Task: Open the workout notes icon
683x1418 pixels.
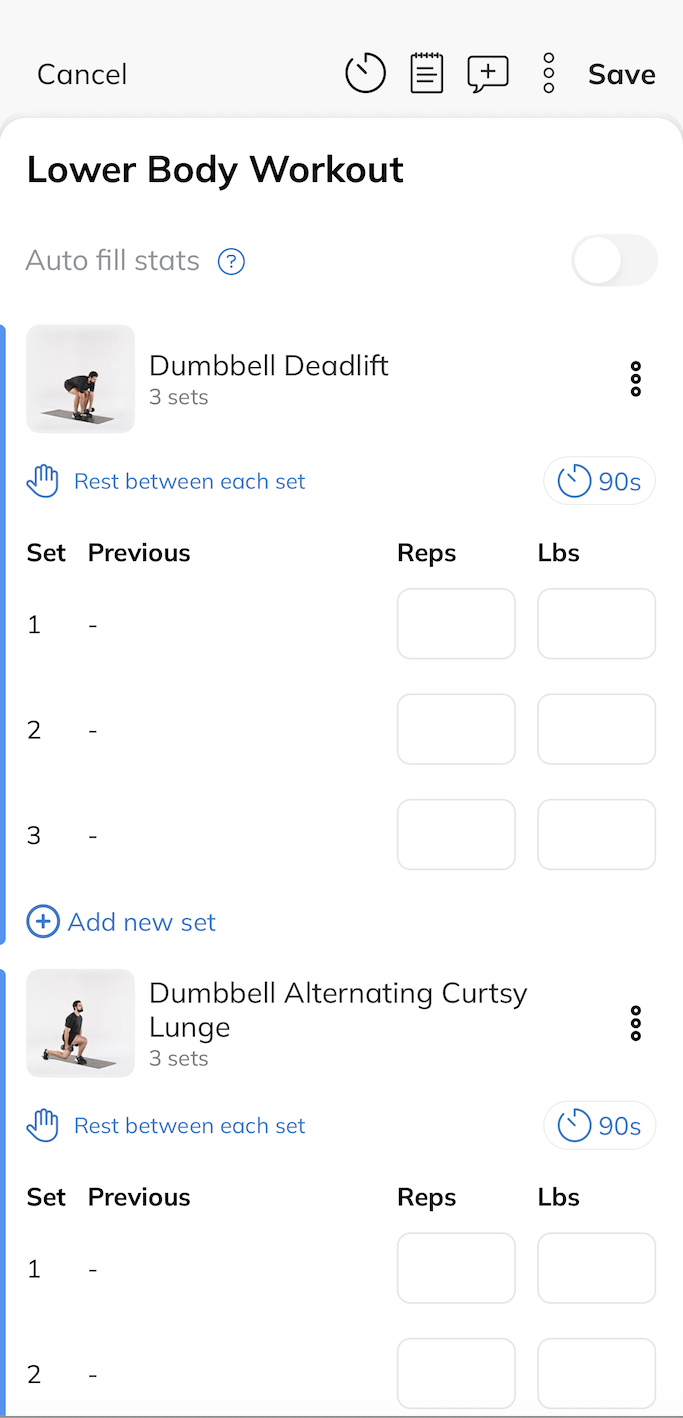Action: pos(427,74)
